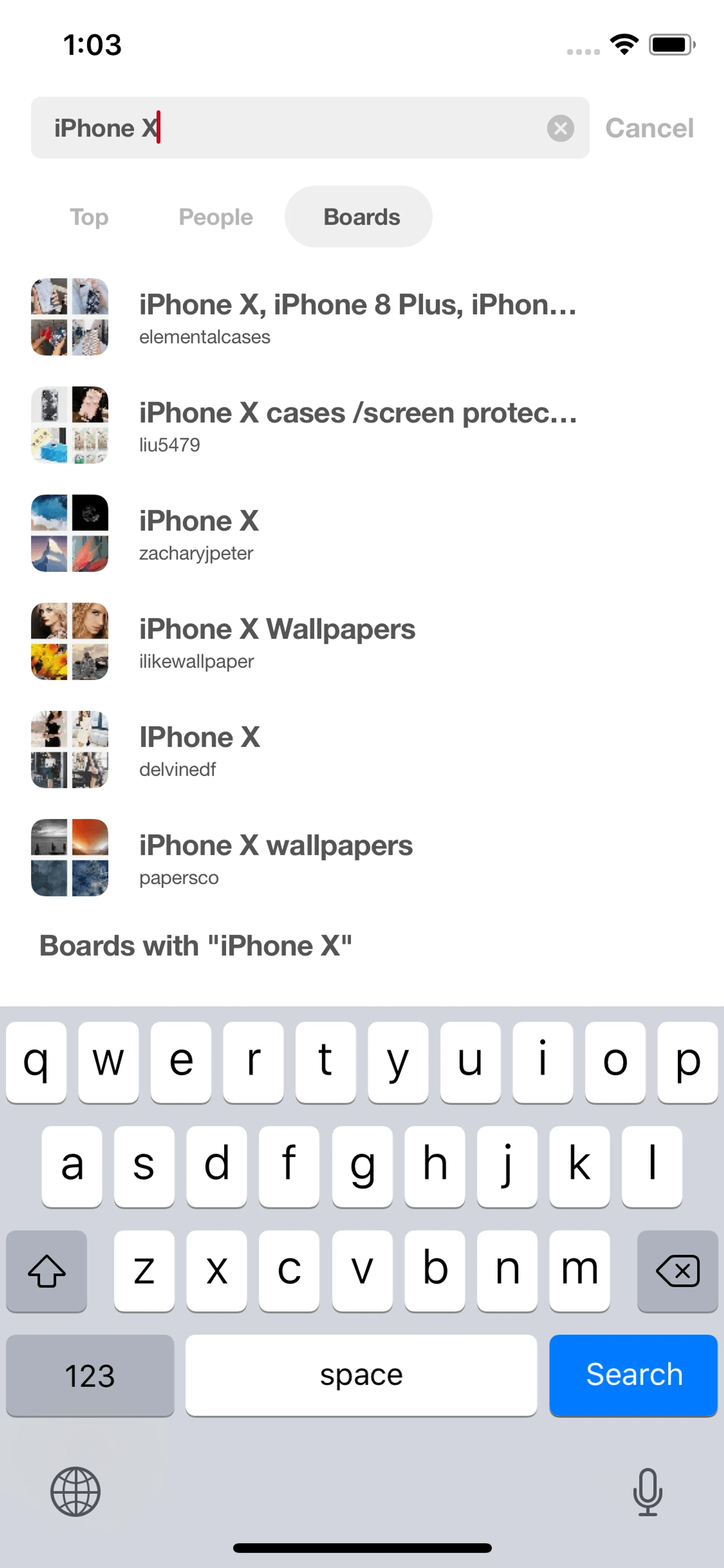Screen dimensions: 724x1568
Task: Tap the iPhone X search field
Action: 292,128
